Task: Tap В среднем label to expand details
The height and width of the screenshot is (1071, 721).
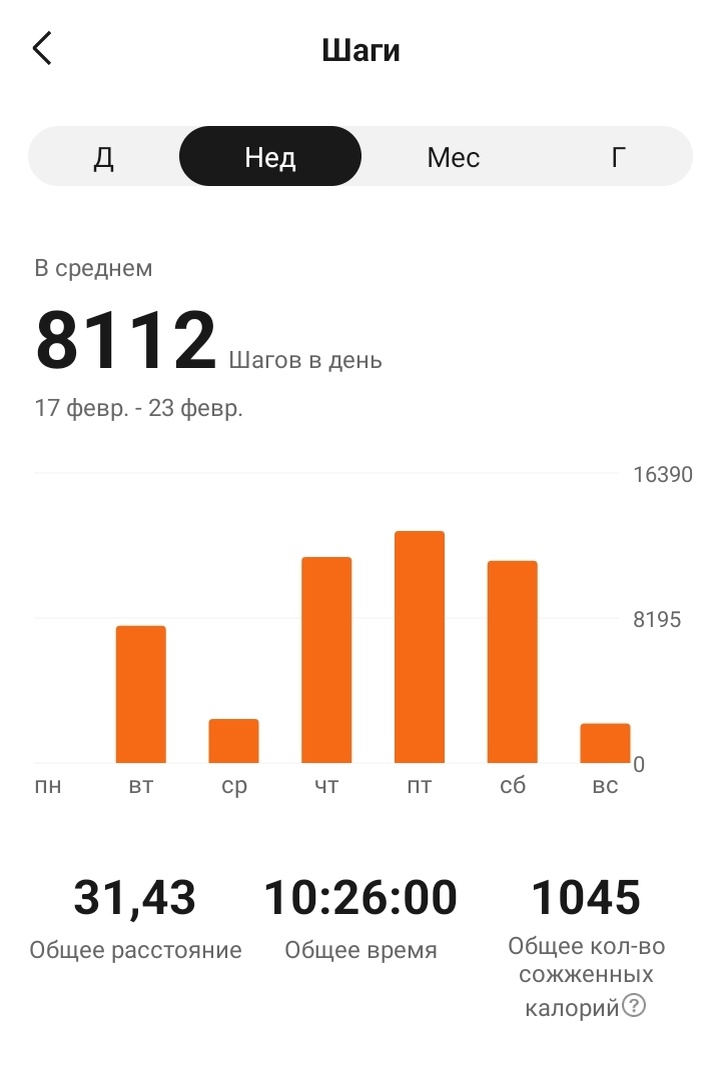Action: click(x=92, y=268)
